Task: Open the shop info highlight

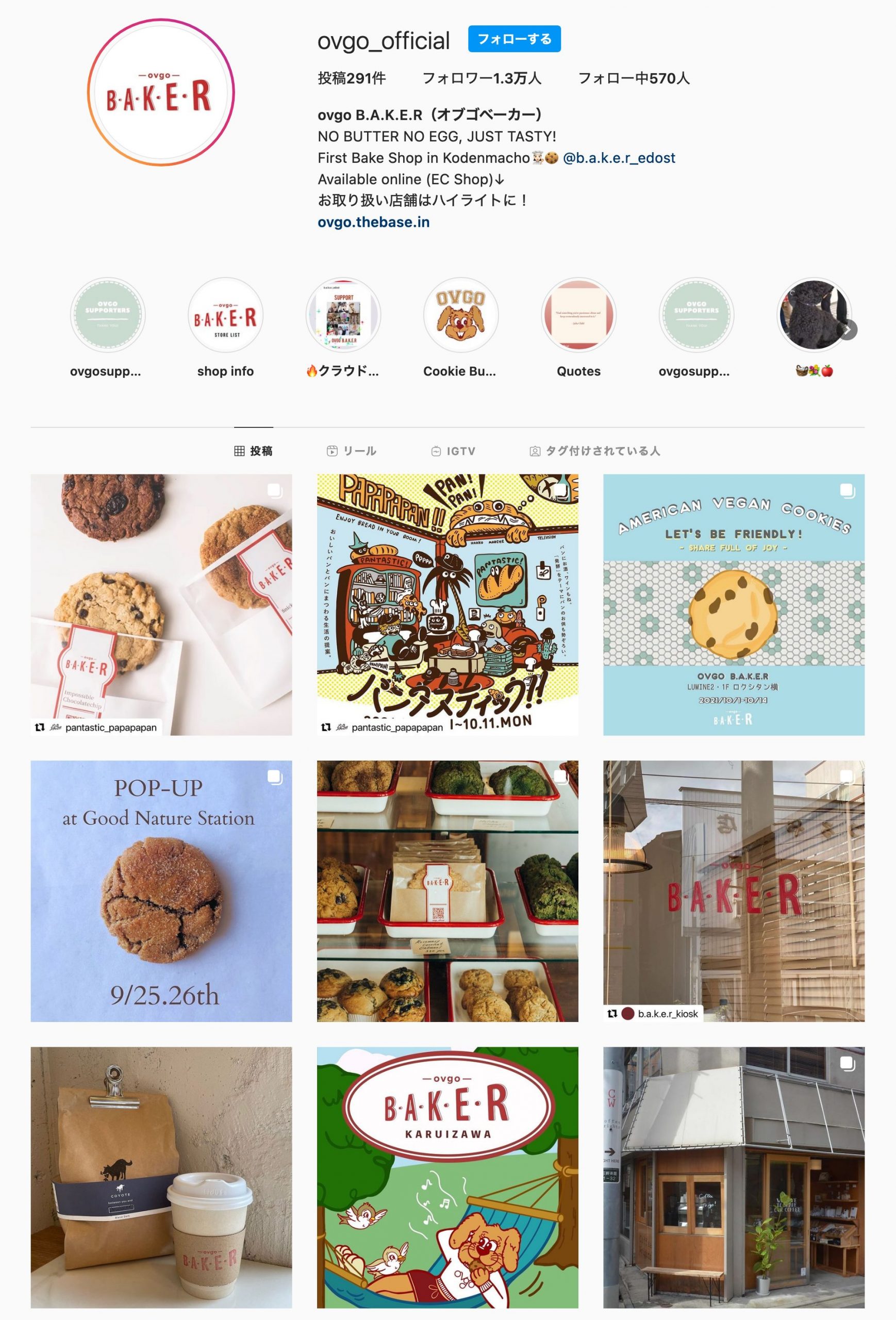Action: (x=225, y=315)
